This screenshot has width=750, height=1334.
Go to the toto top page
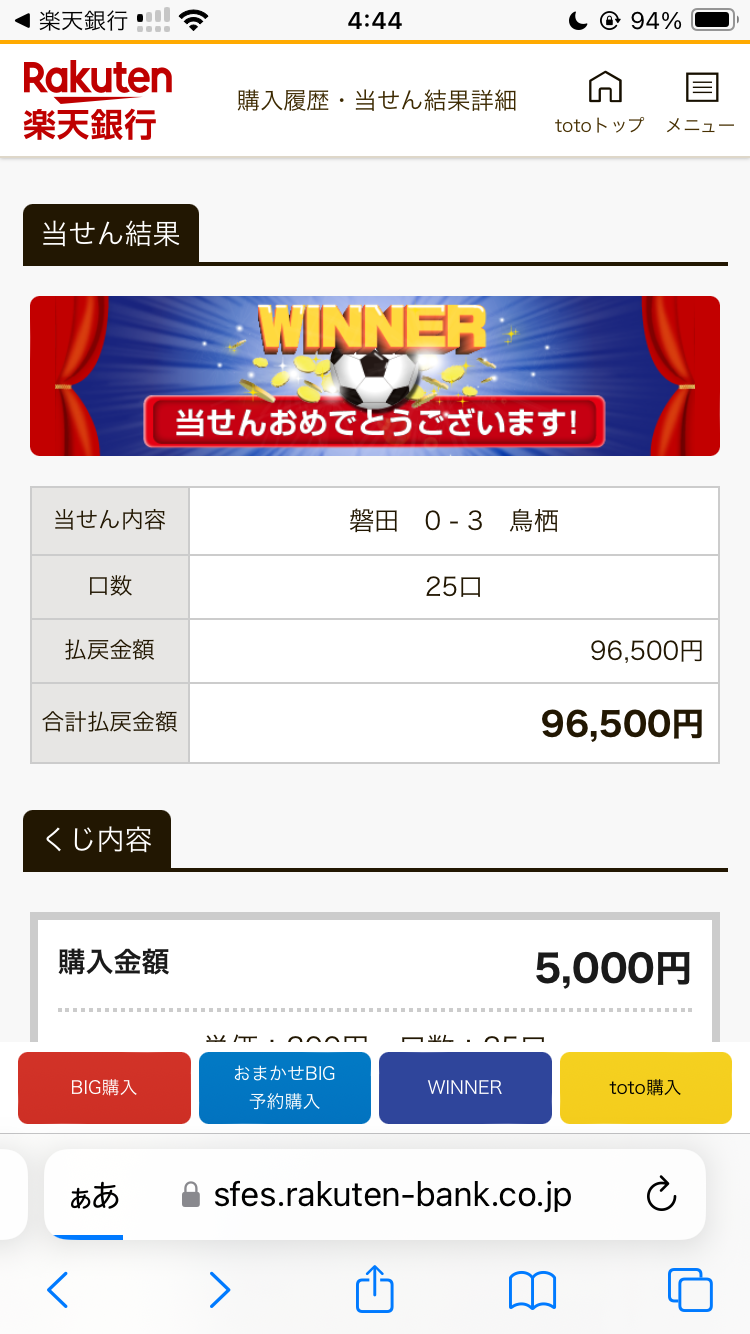(x=600, y=102)
